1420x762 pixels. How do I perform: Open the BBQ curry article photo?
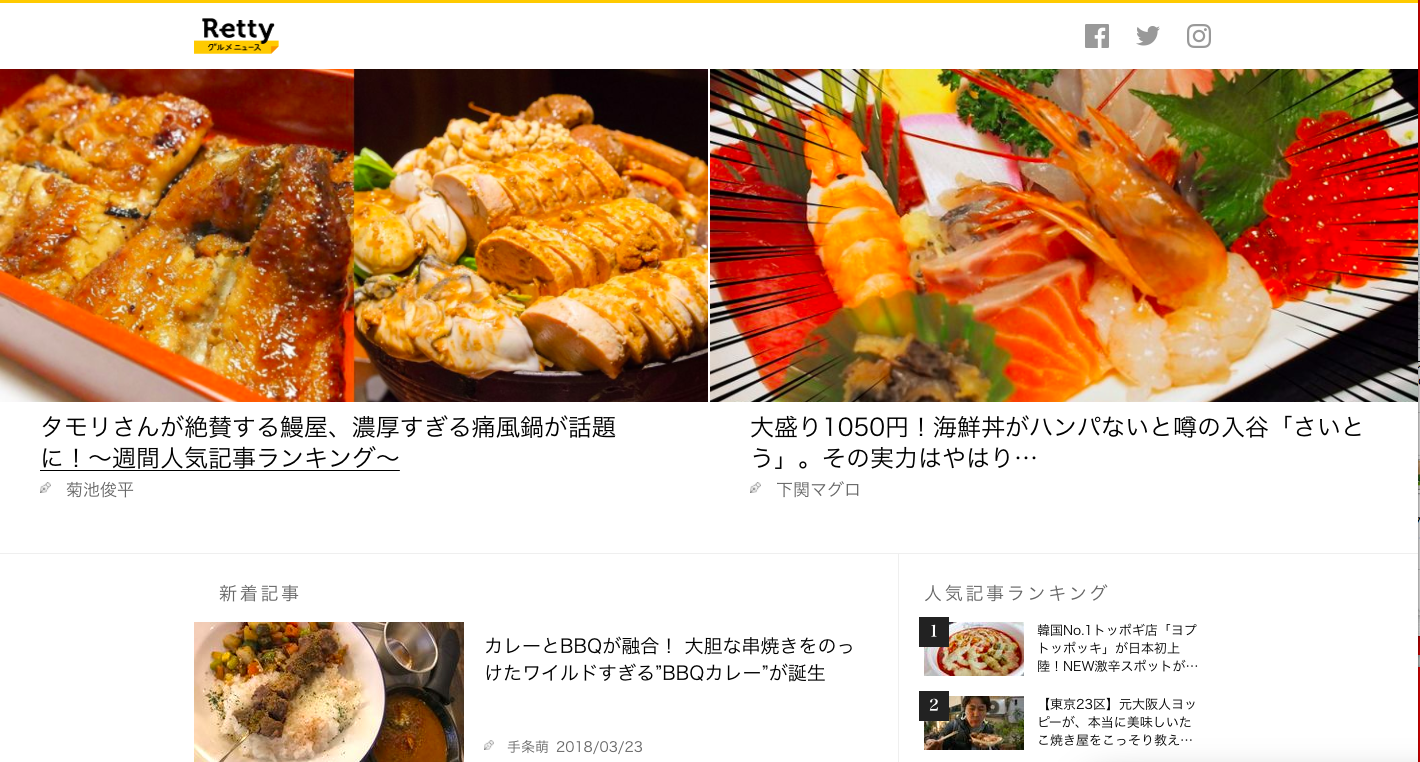pos(329,692)
